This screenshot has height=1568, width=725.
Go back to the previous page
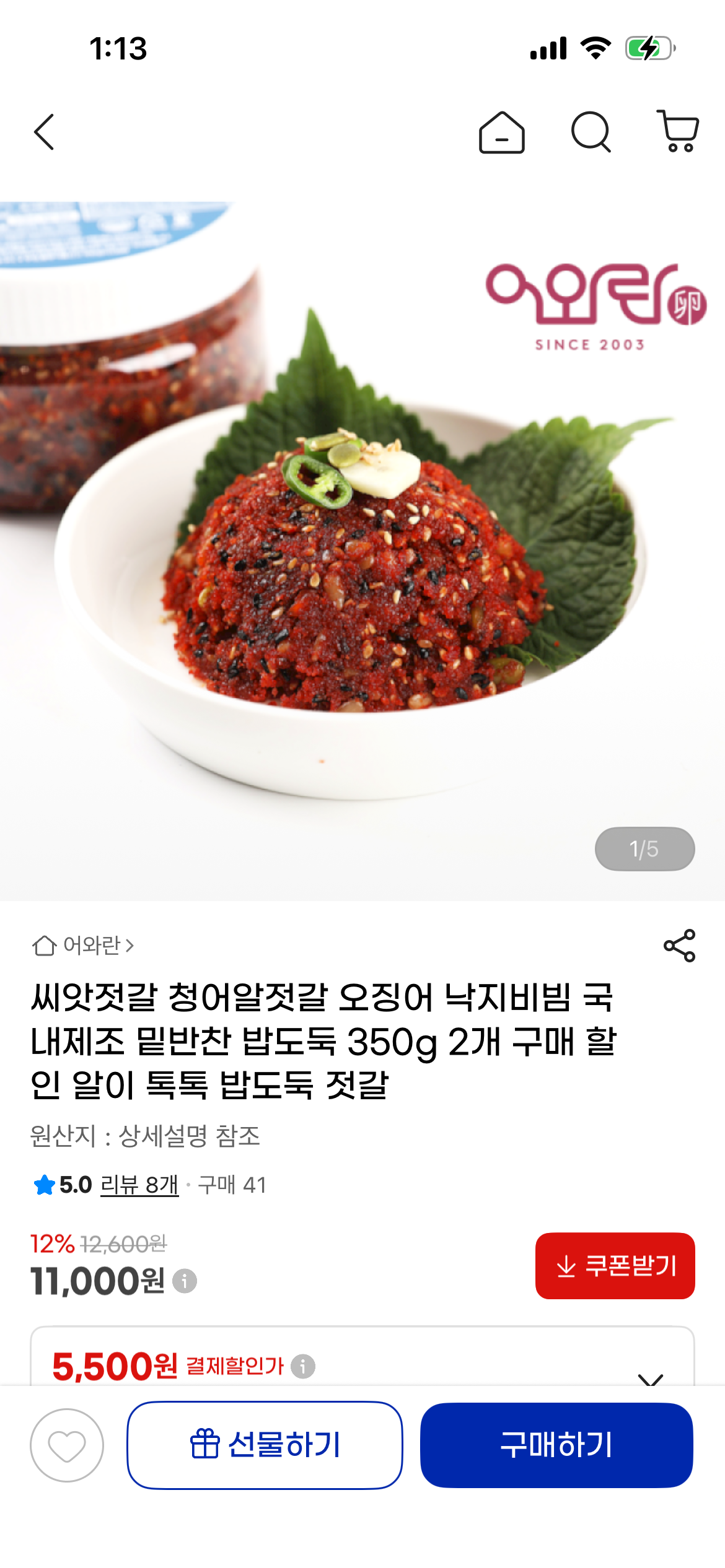point(45,132)
